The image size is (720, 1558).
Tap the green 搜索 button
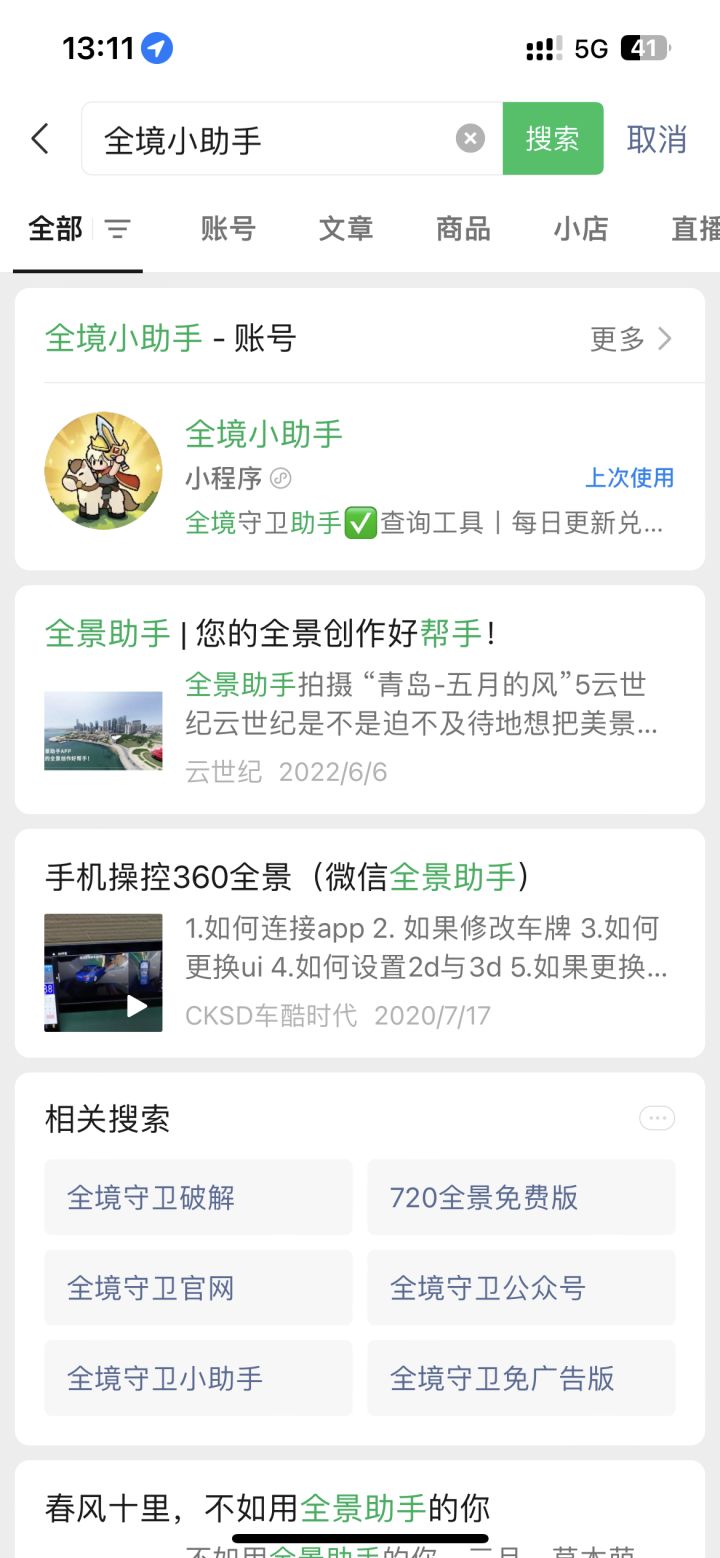tap(553, 139)
